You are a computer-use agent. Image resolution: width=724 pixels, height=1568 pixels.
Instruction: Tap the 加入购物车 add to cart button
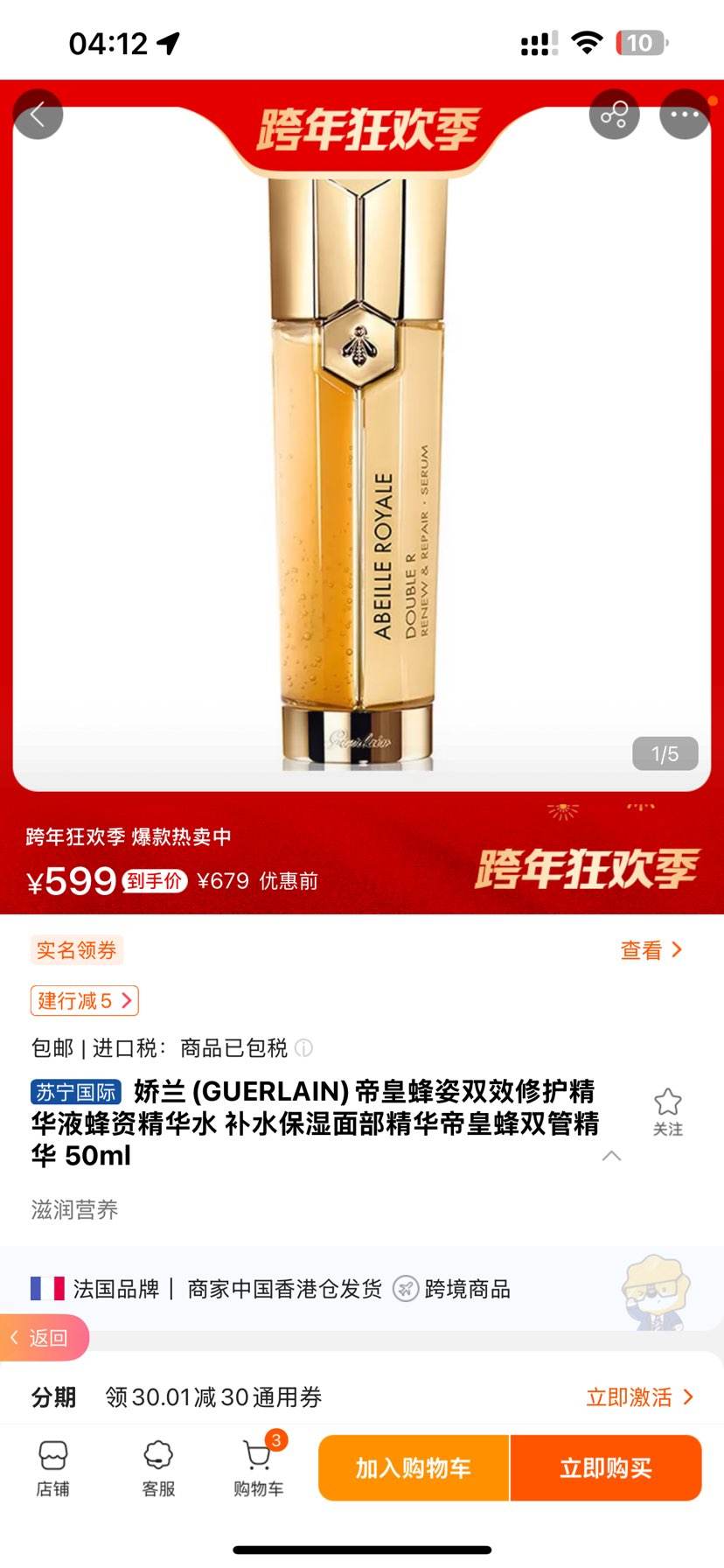412,1468
